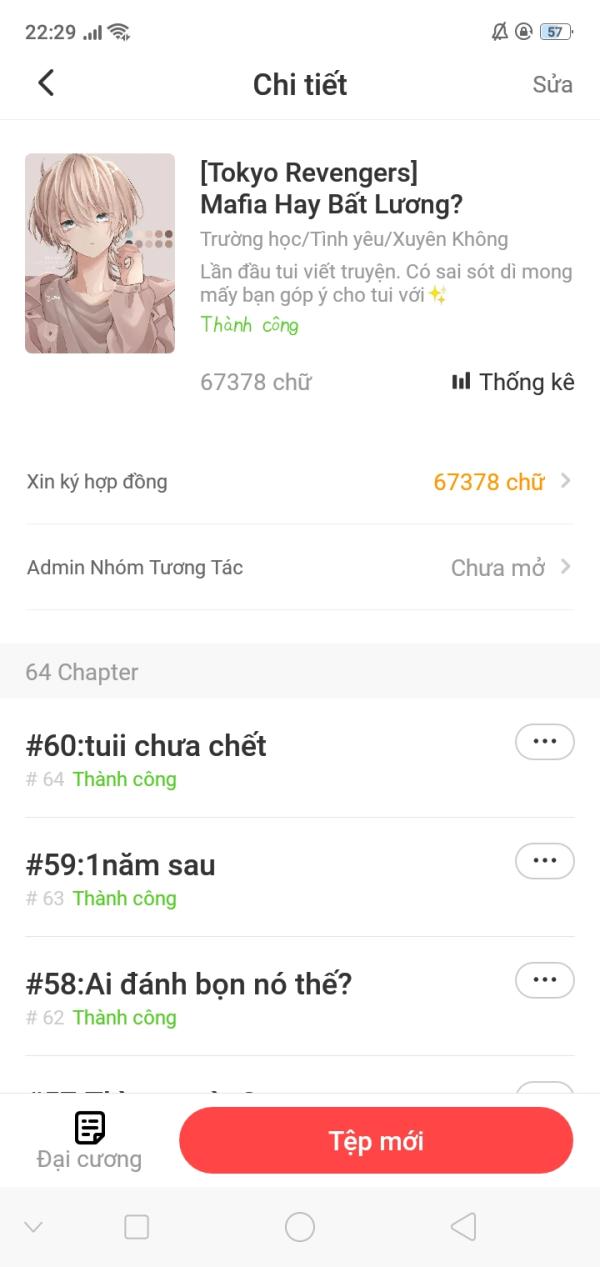The height and width of the screenshot is (1267, 600).
Task: Create a new chapter with Tệp mới
Action: tap(376, 1140)
